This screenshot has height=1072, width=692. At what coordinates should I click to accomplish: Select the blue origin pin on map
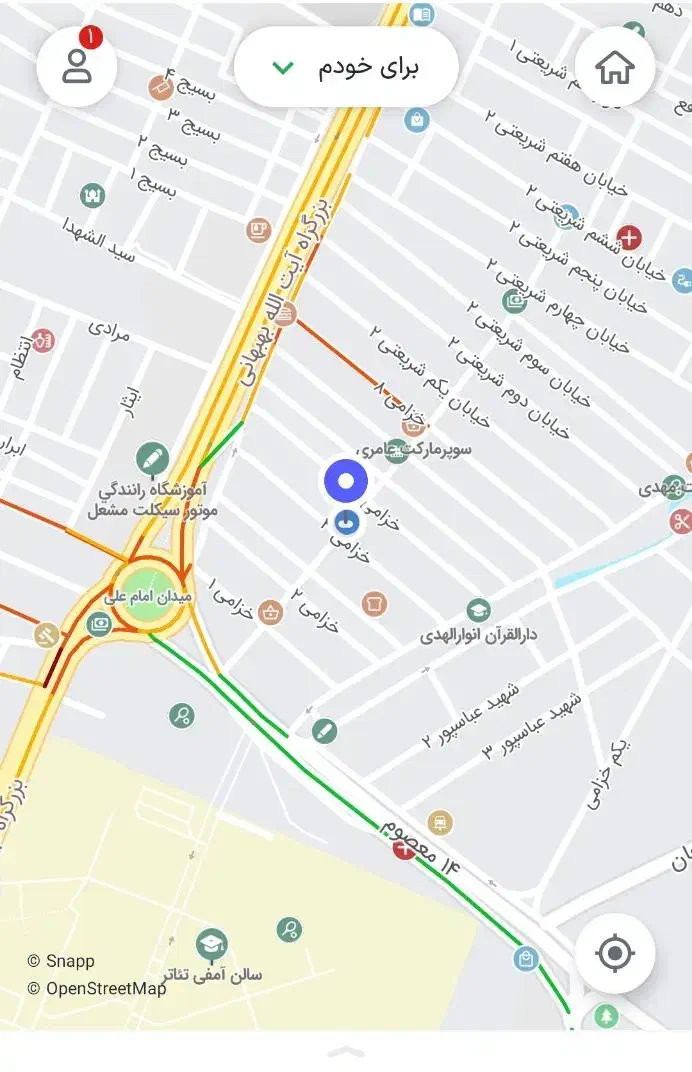[x=346, y=483]
